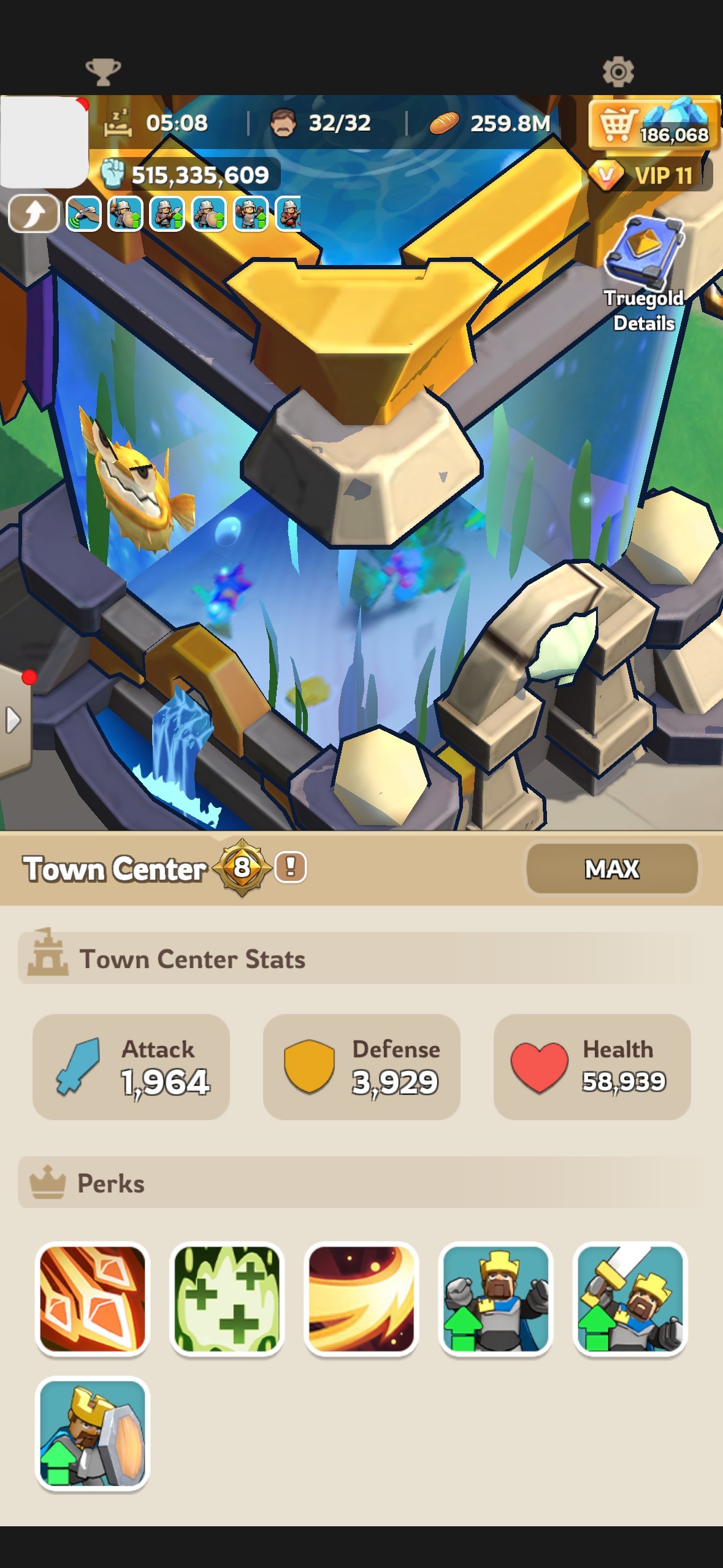View the king with raised fists perk
This screenshot has width=723, height=1568.
(x=495, y=1299)
